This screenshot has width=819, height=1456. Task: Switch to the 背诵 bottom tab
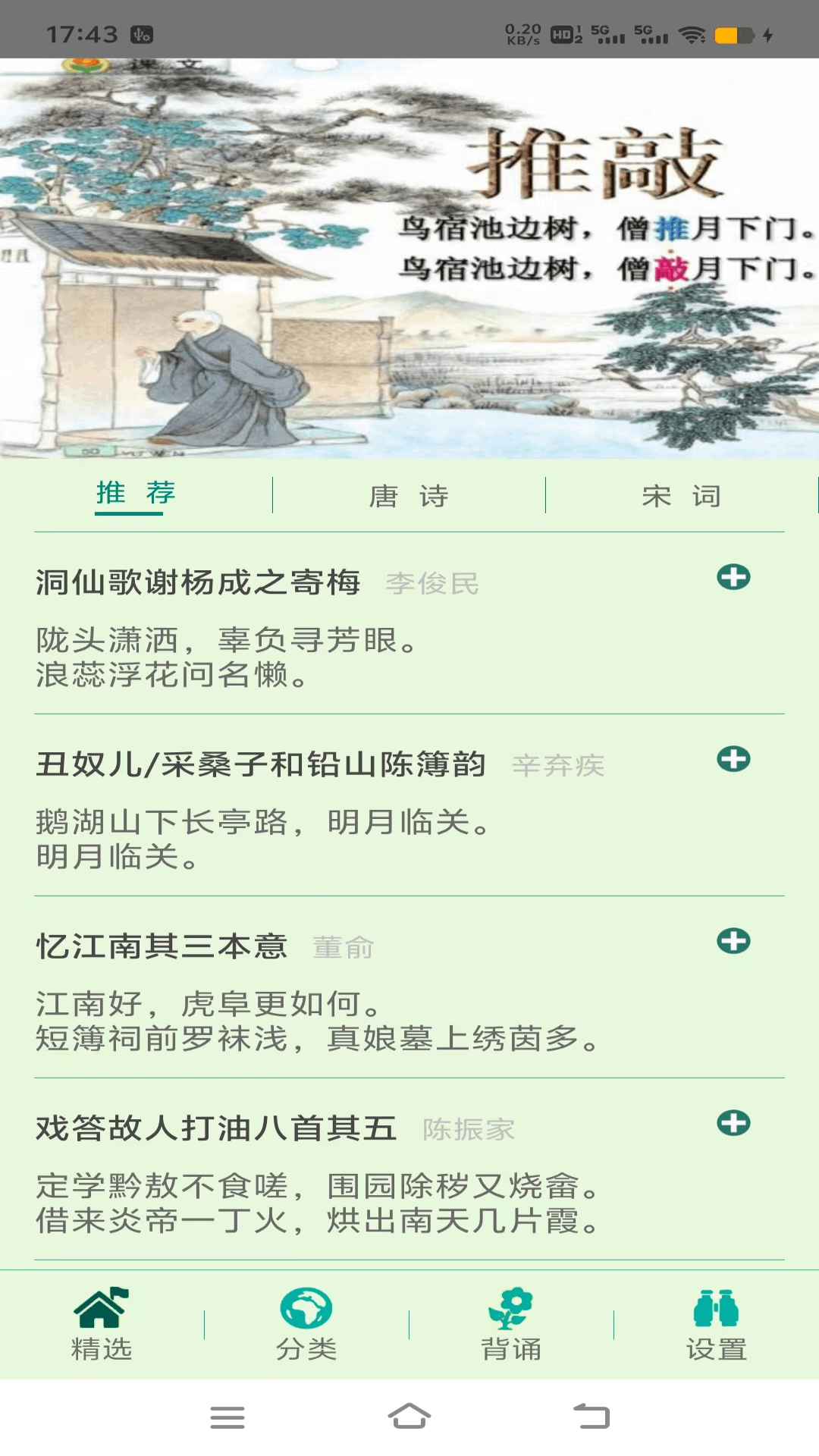[x=511, y=1324]
